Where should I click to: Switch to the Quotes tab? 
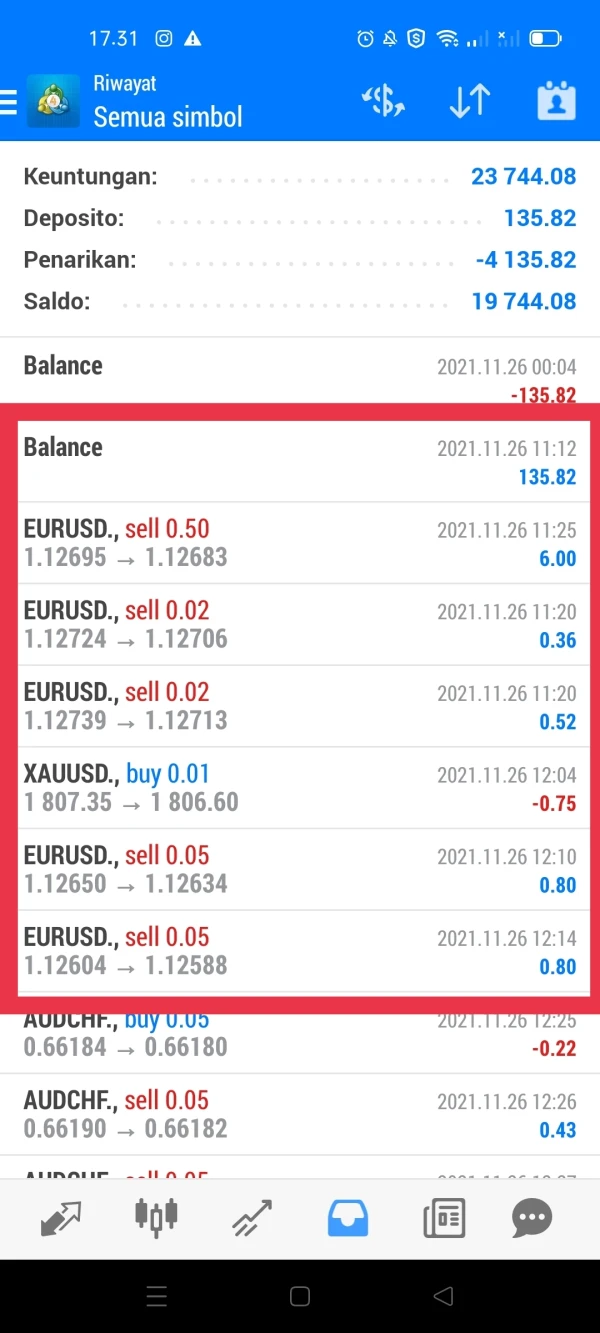[60, 1218]
